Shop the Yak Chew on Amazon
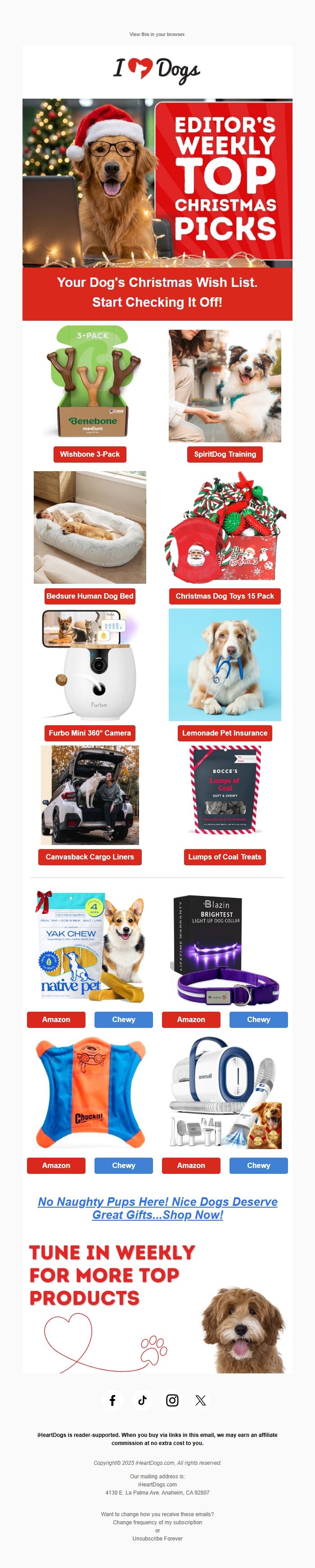The width and height of the screenshot is (315, 1568). click(56, 1019)
